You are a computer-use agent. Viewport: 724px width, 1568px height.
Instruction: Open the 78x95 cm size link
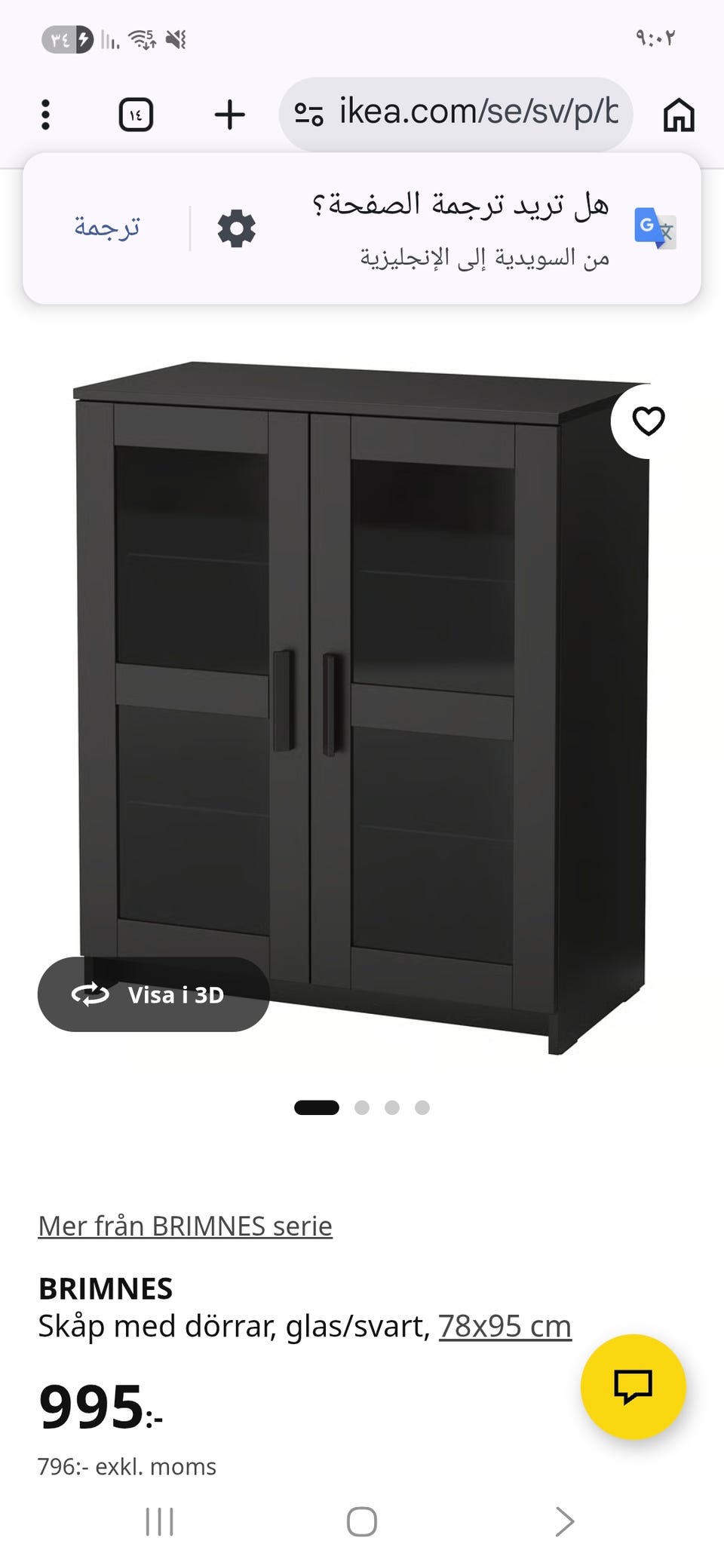click(505, 1325)
